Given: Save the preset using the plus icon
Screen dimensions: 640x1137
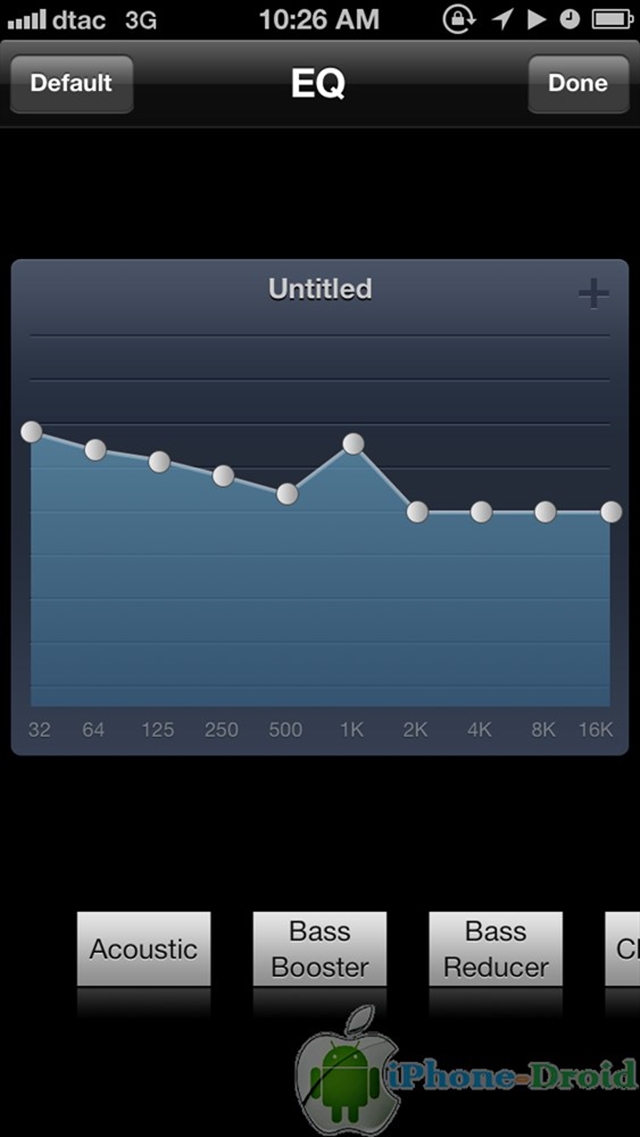Looking at the screenshot, I should click(593, 294).
